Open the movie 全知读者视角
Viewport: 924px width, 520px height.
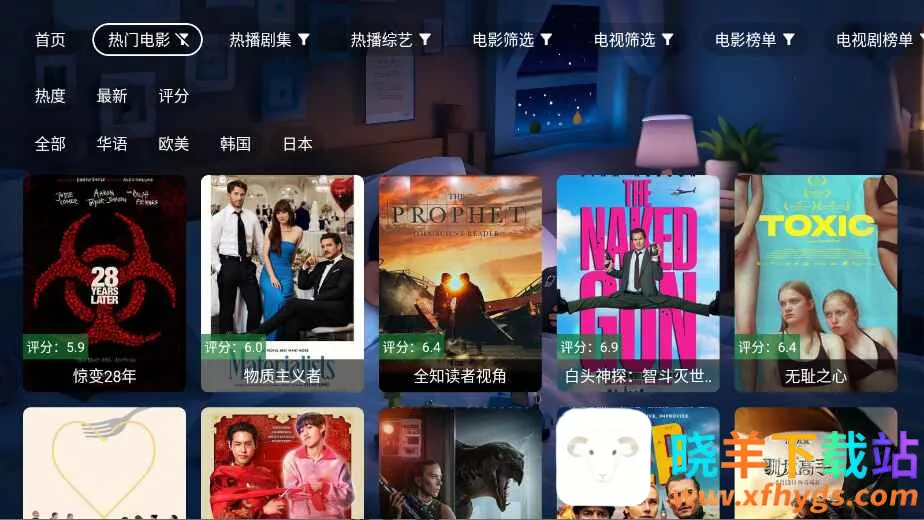pyautogui.click(x=460, y=282)
